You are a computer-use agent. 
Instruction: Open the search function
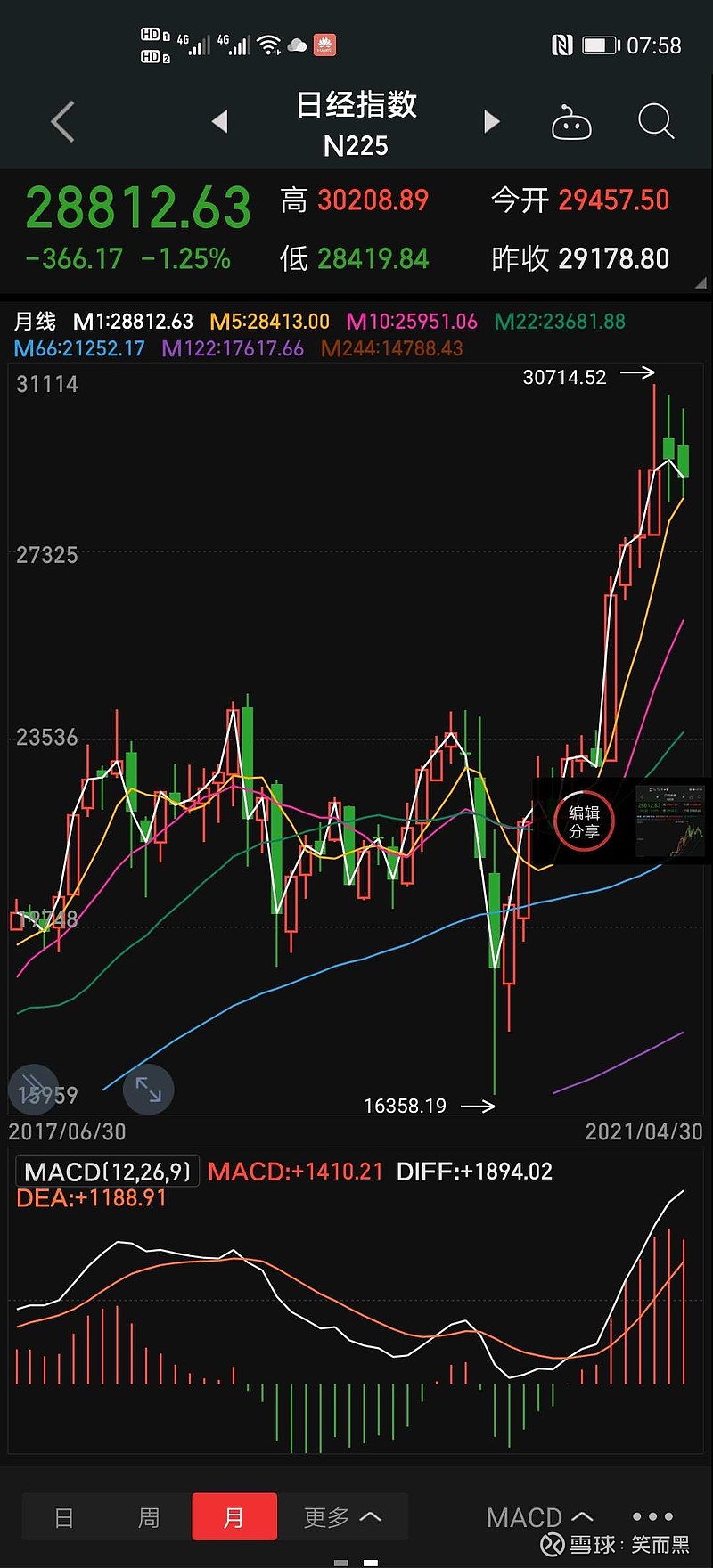(x=656, y=122)
